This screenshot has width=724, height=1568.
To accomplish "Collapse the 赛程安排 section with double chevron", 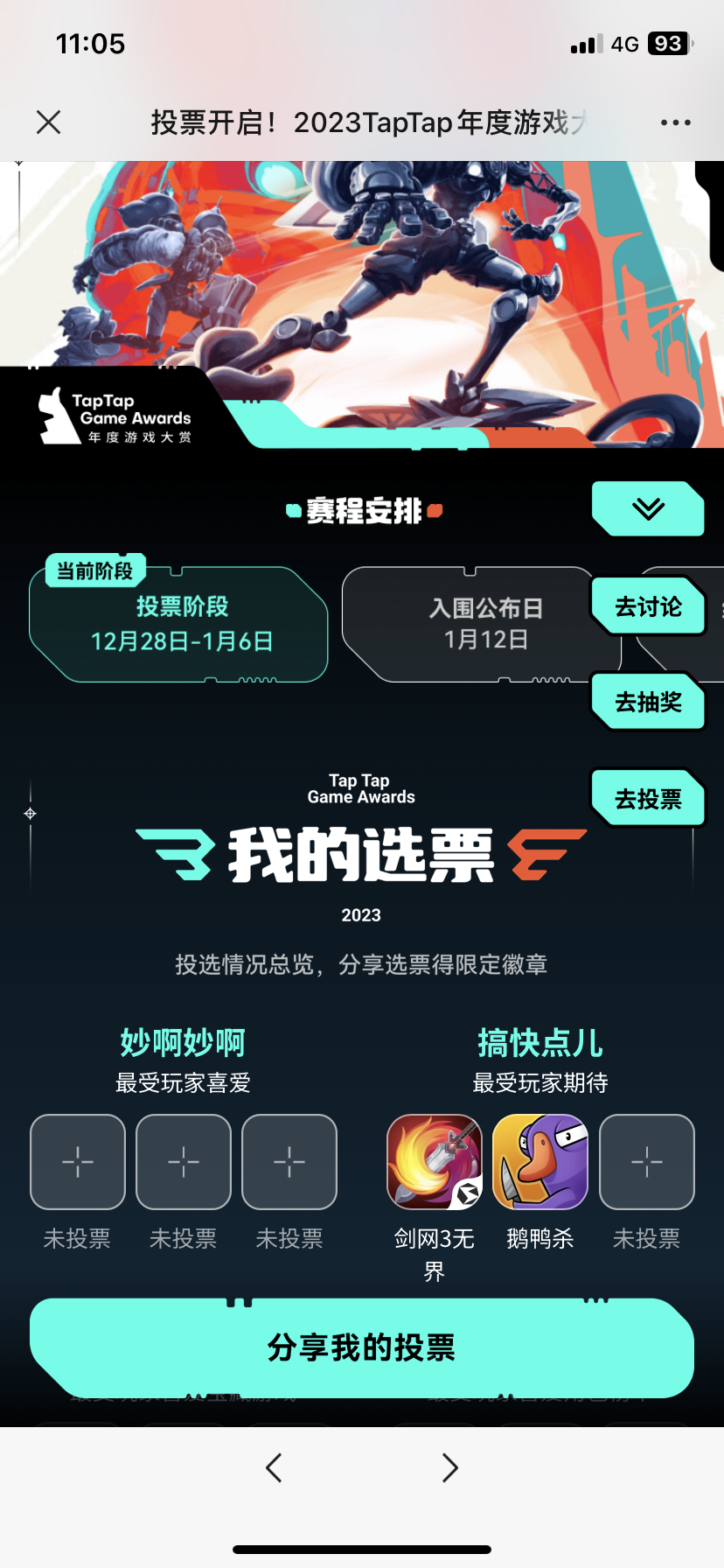I will pos(648,508).
